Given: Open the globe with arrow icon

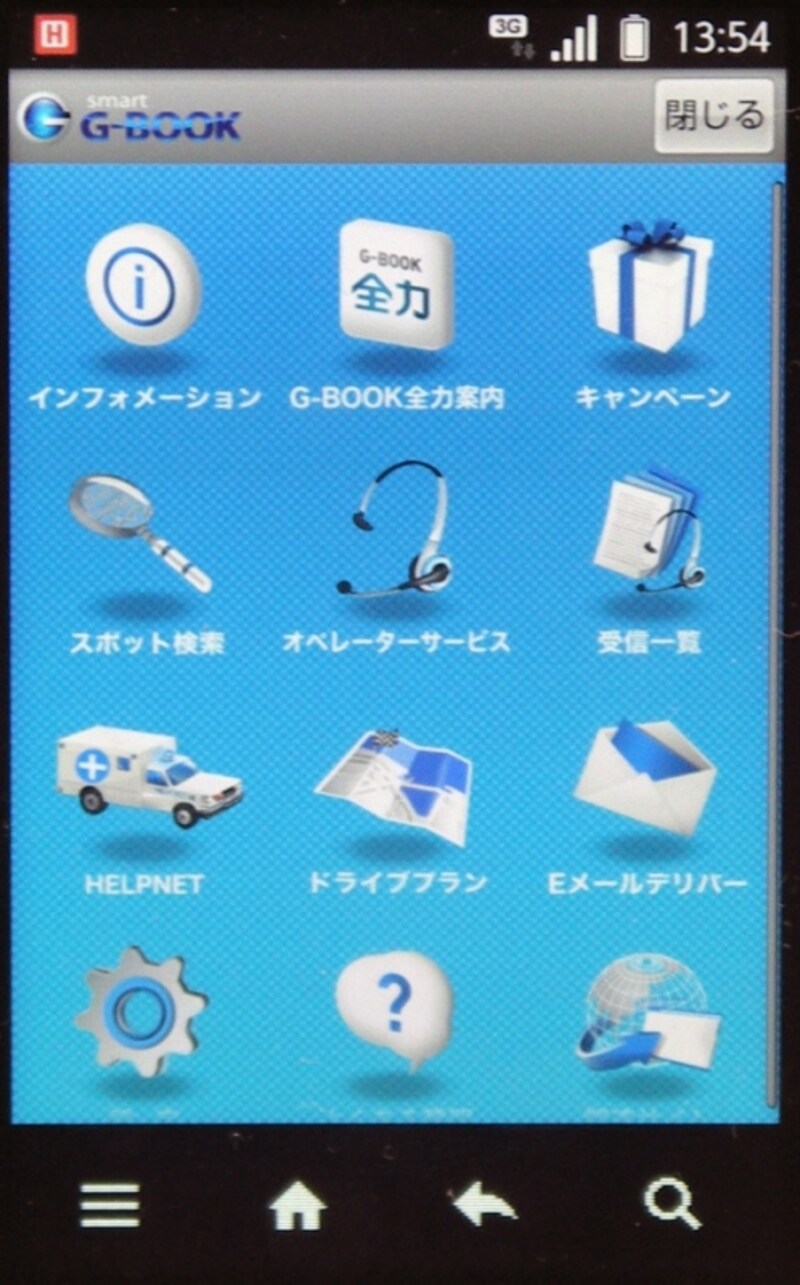Looking at the screenshot, I should [647, 1012].
